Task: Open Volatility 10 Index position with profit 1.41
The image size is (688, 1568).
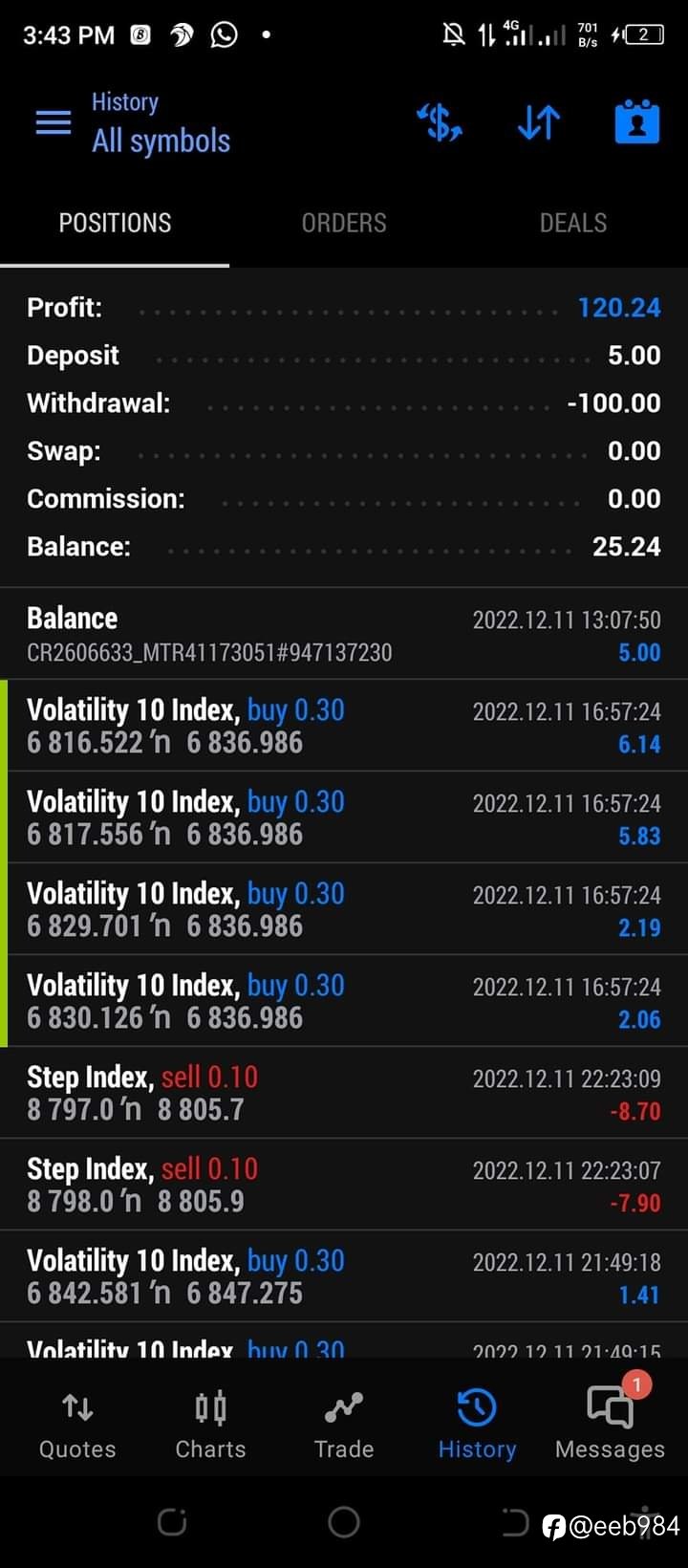Action: pos(344,1276)
